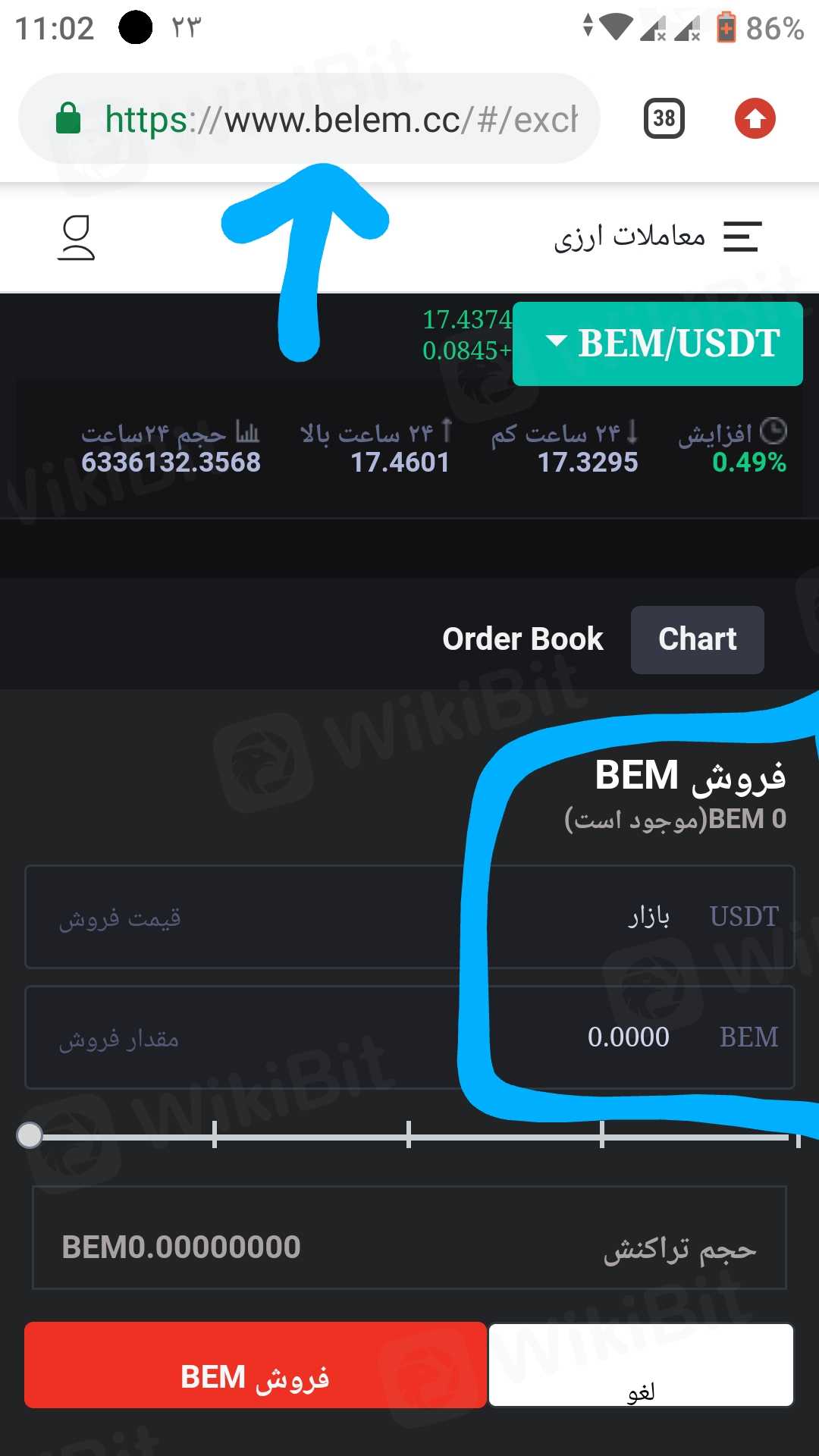
Task: Tap the red update arrow icon
Action: point(755,119)
